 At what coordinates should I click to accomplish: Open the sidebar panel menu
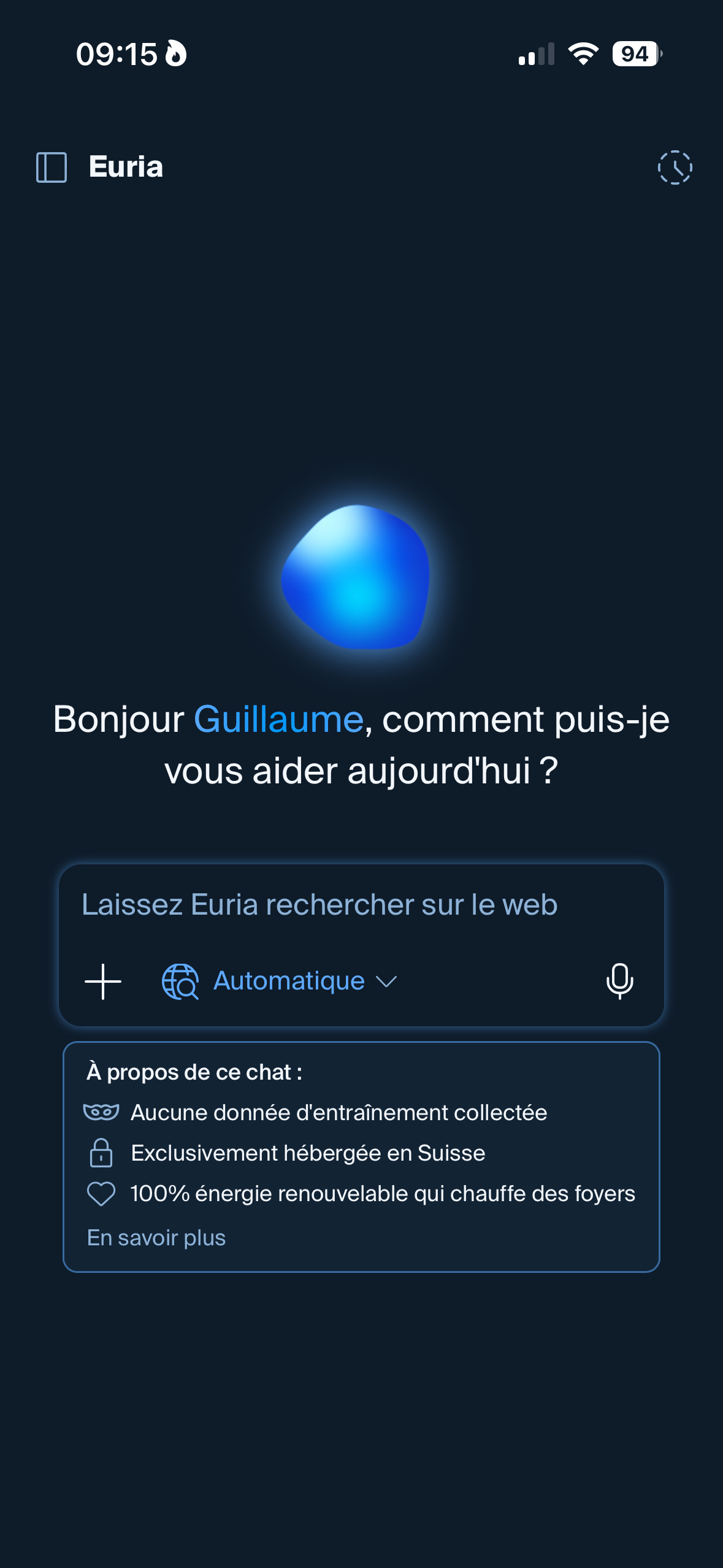pyautogui.click(x=52, y=167)
